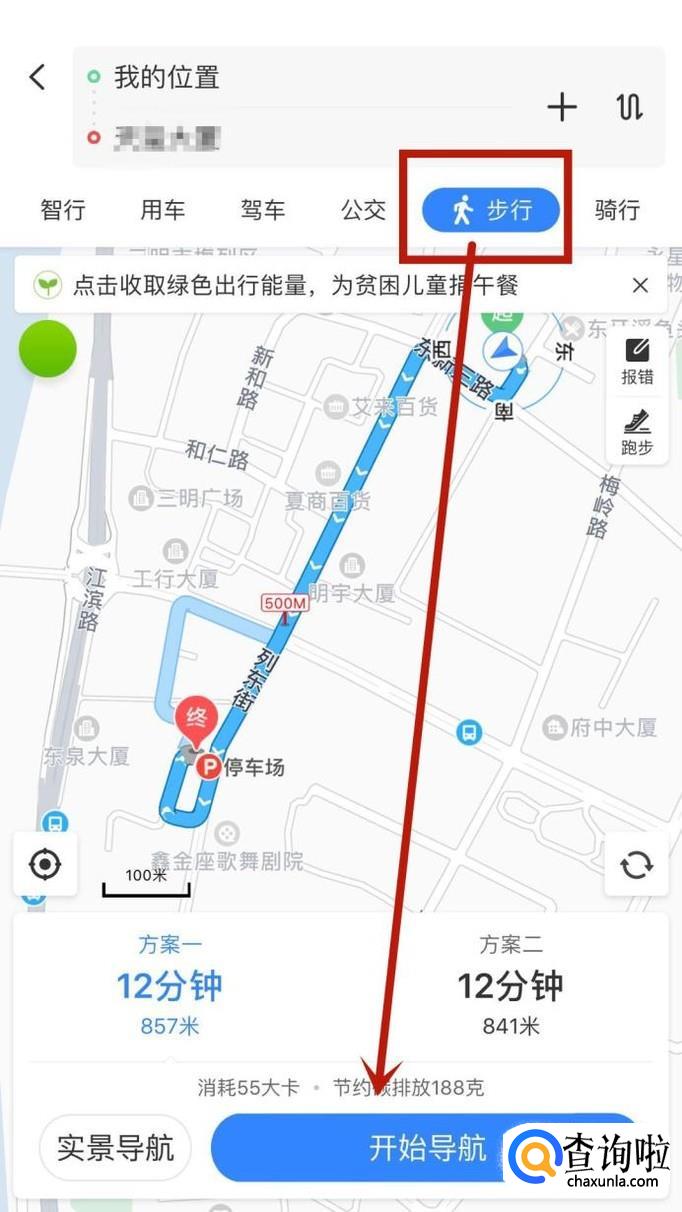Edit the 我的位置 starting point

[166, 77]
